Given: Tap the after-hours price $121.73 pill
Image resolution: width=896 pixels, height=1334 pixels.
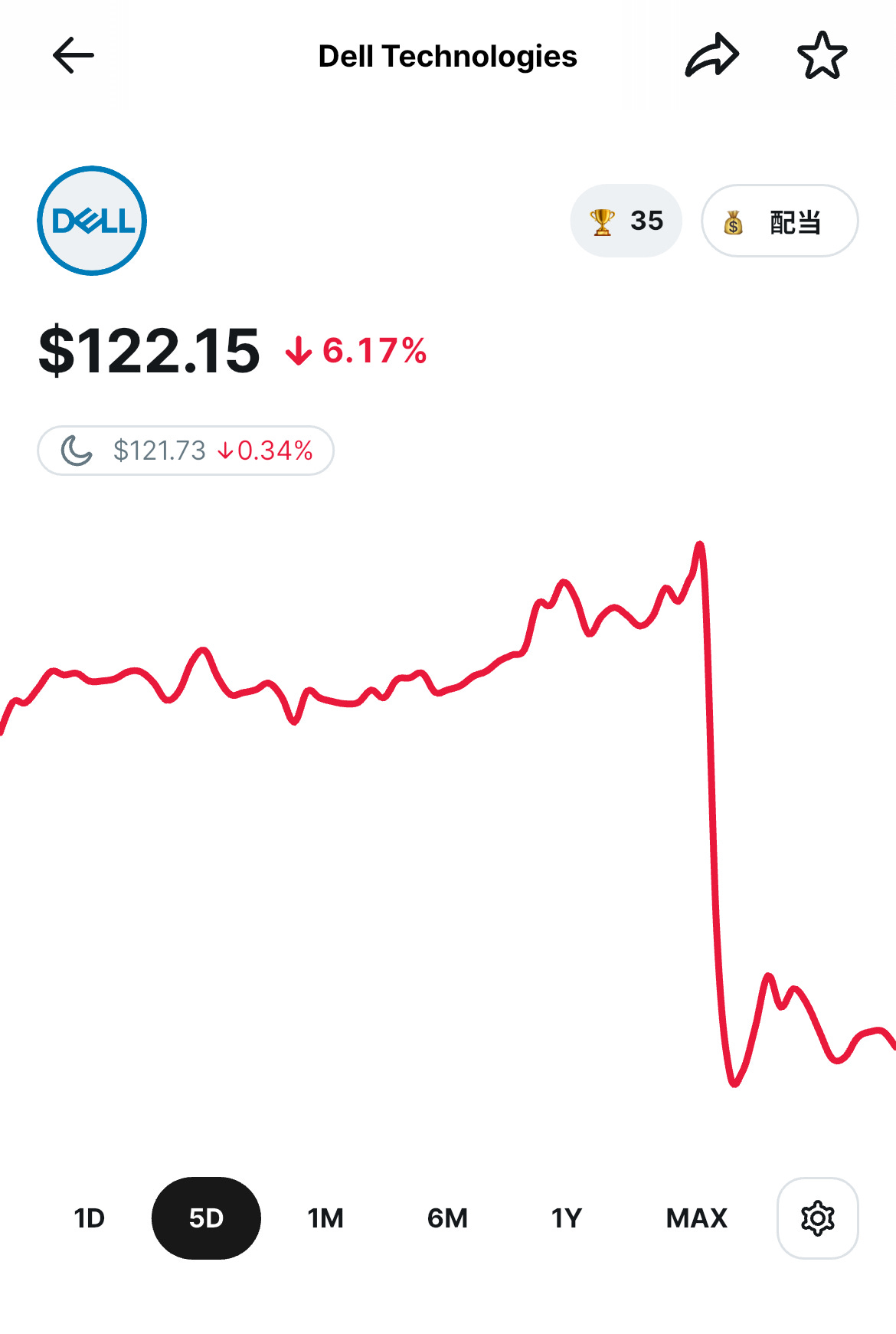Looking at the screenshot, I should pyautogui.click(x=185, y=451).
